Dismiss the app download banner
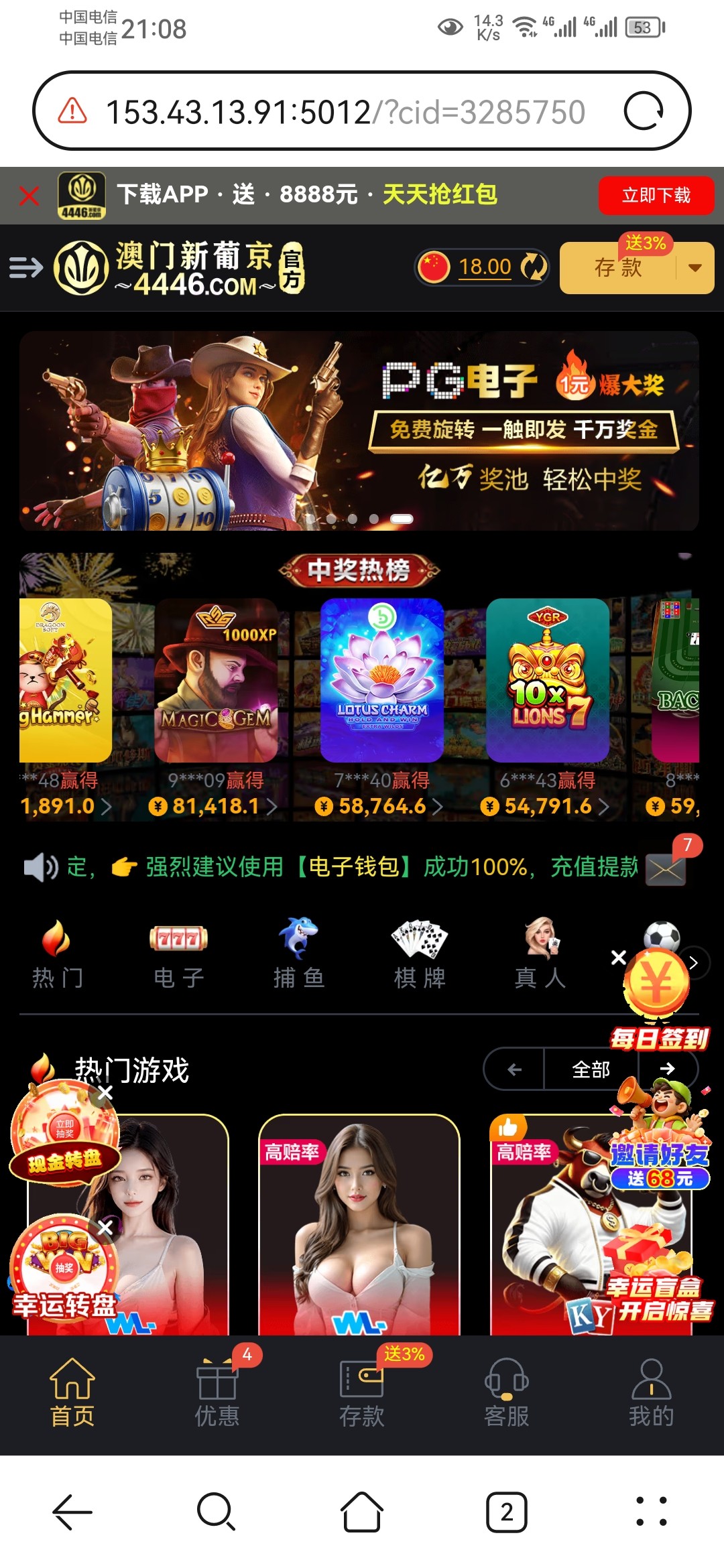Viewport: 724px width, 1568px height. tap(29, 196)
